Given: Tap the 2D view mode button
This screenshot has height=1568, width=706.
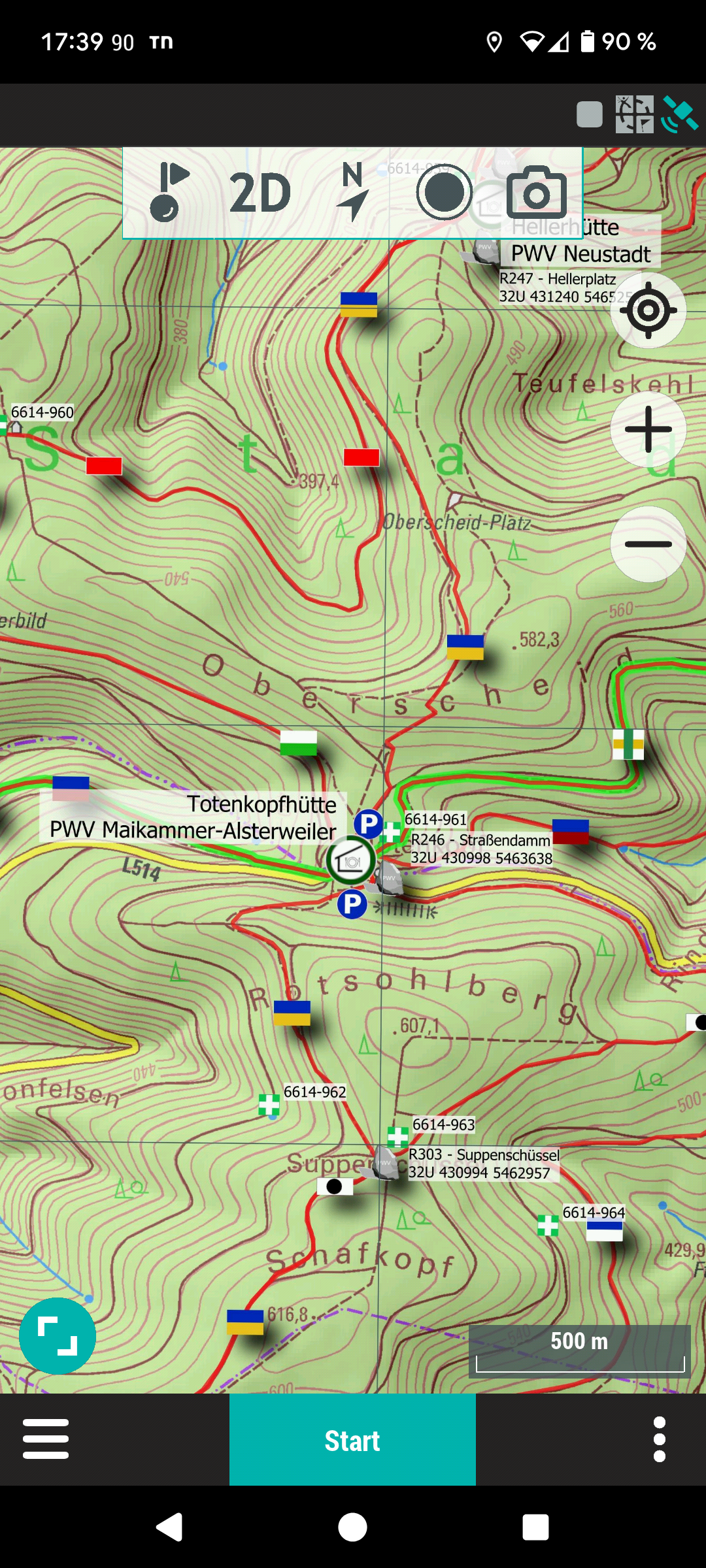Looking at the screenshot, I should pyautogui.click(x=260, y=193).
